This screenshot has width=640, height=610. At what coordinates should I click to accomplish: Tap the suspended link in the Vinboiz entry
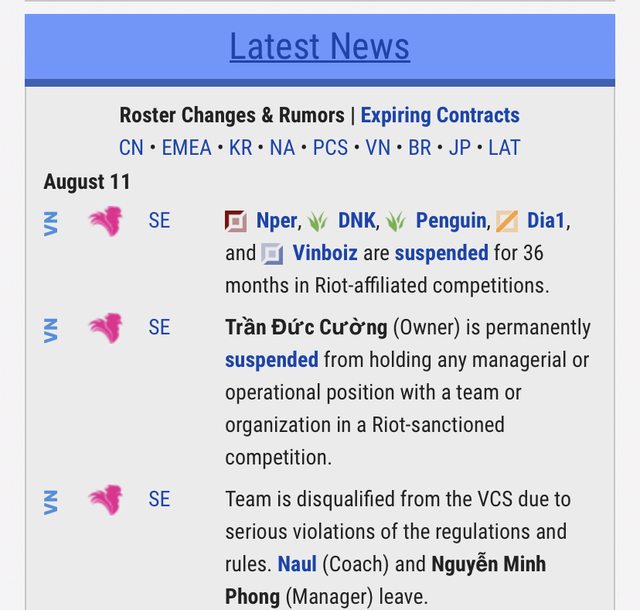pyautogui.click(x=441, y=253)
